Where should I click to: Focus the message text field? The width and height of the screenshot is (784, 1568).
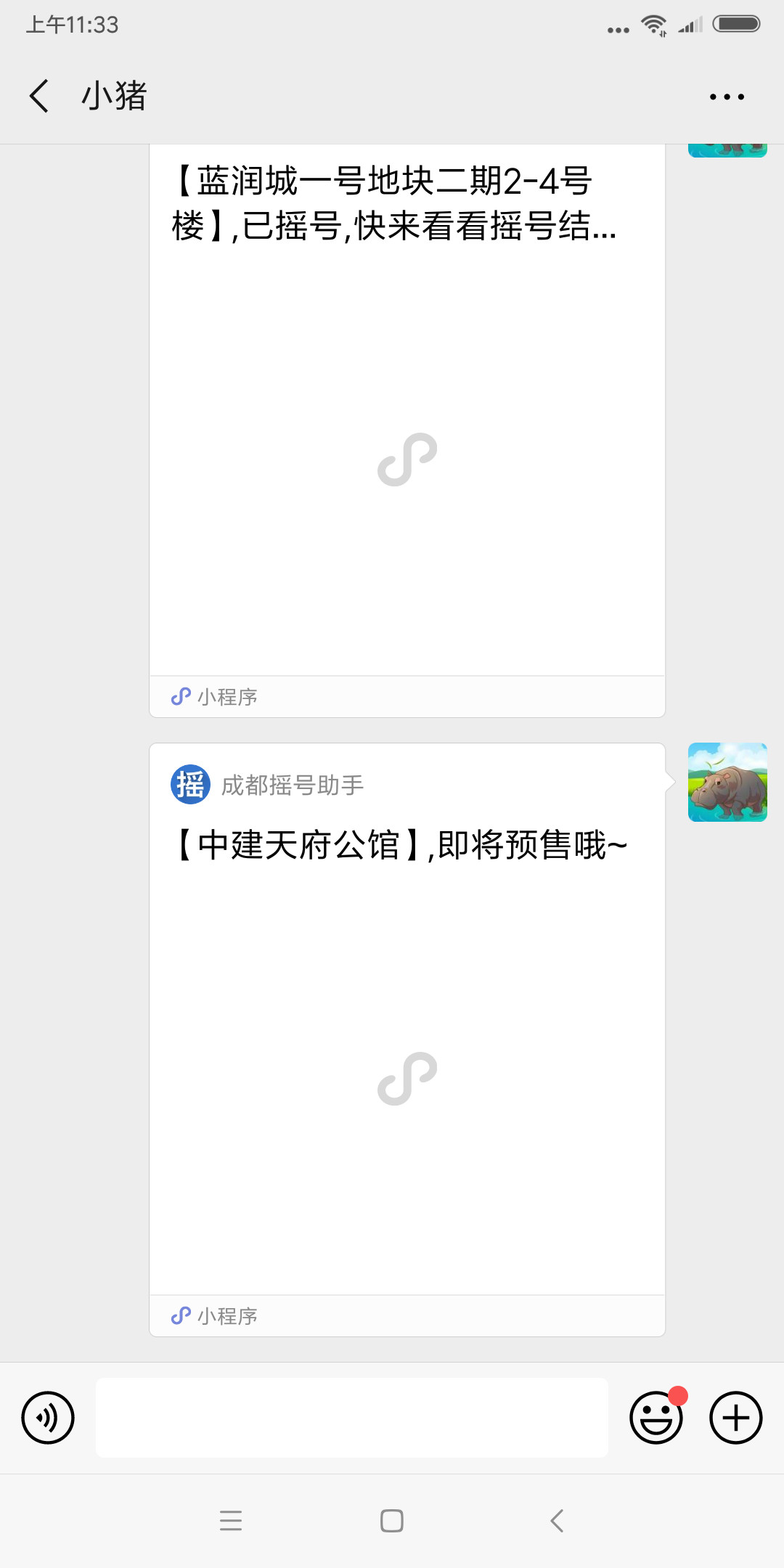[x=352, y=1418]
